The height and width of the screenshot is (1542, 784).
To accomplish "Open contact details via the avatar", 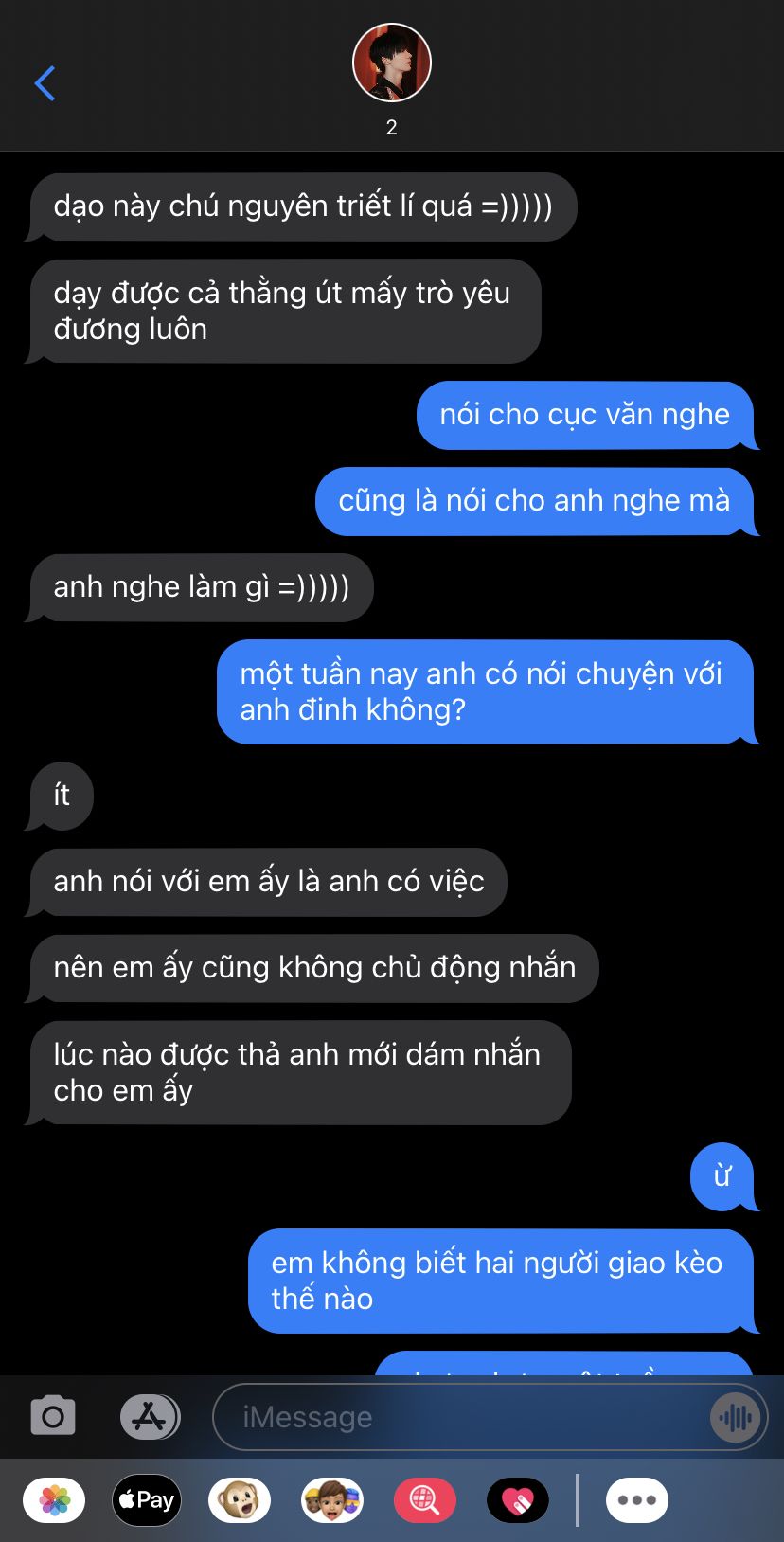I will pyautogui.click(x=391, y=63).
